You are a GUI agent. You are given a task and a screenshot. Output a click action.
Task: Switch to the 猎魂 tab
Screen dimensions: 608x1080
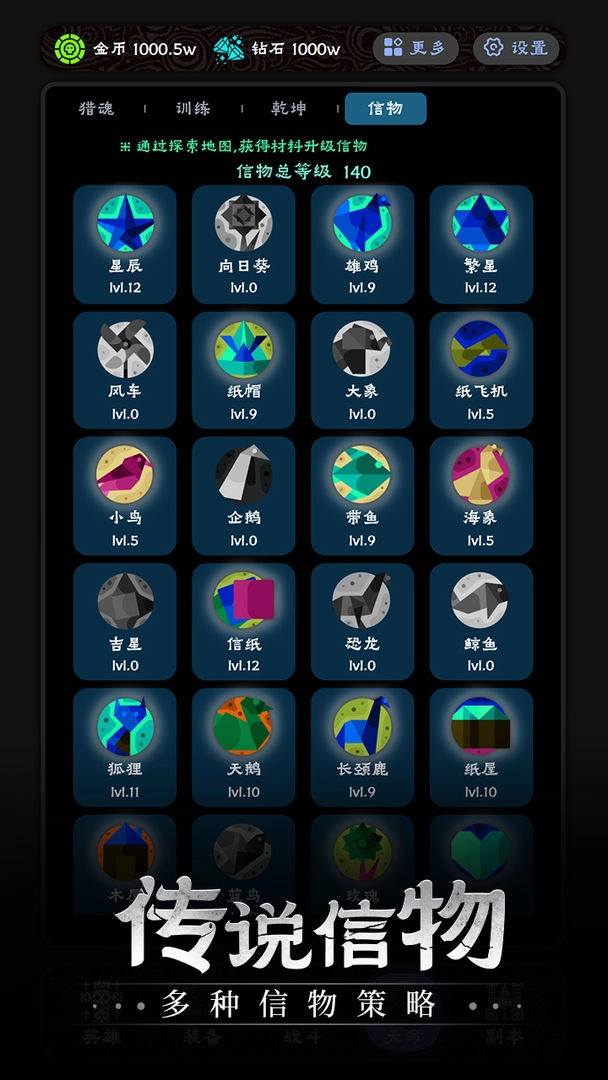(96, 109)
